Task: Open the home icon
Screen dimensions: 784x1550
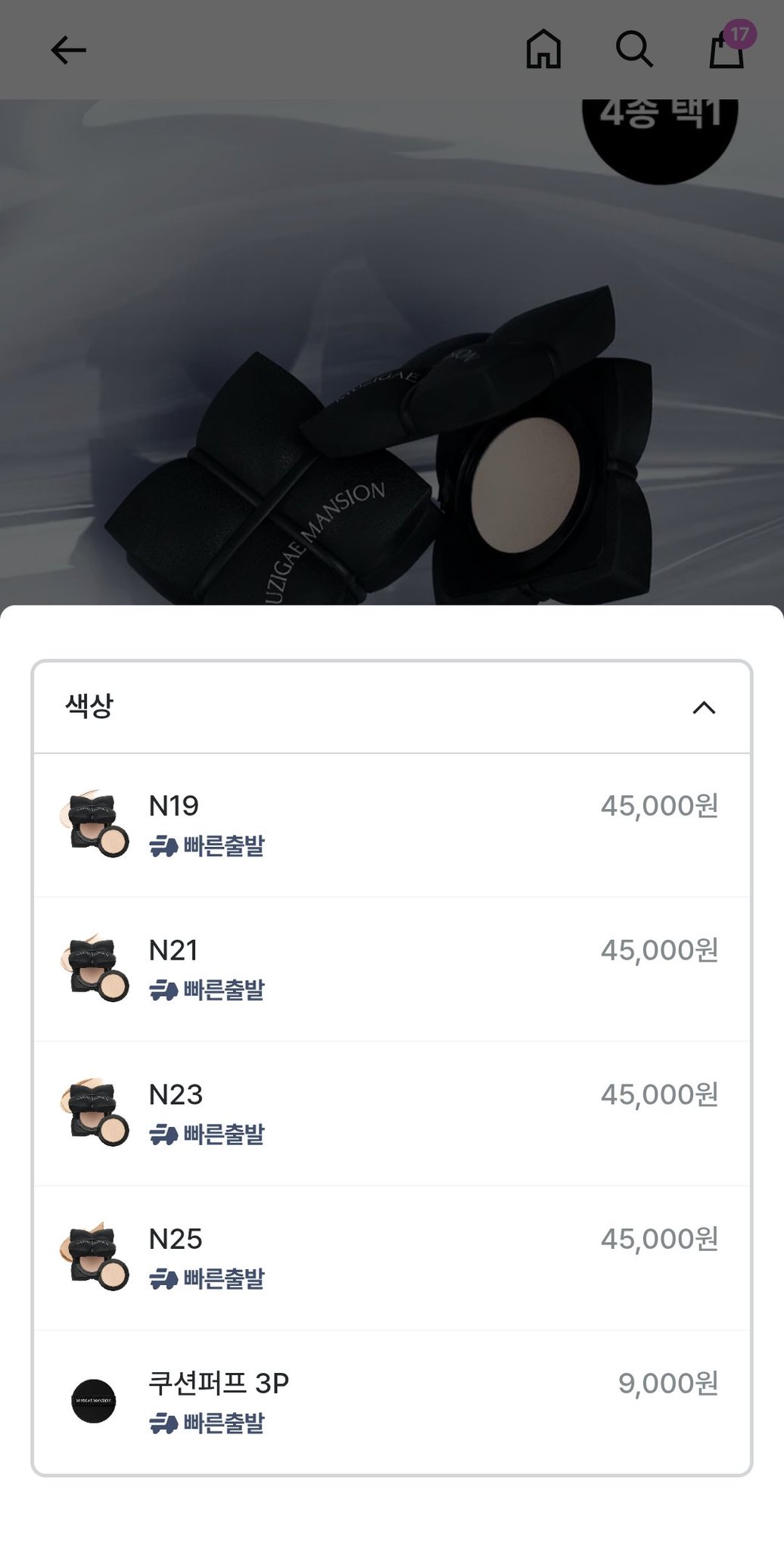Action: 543,51
